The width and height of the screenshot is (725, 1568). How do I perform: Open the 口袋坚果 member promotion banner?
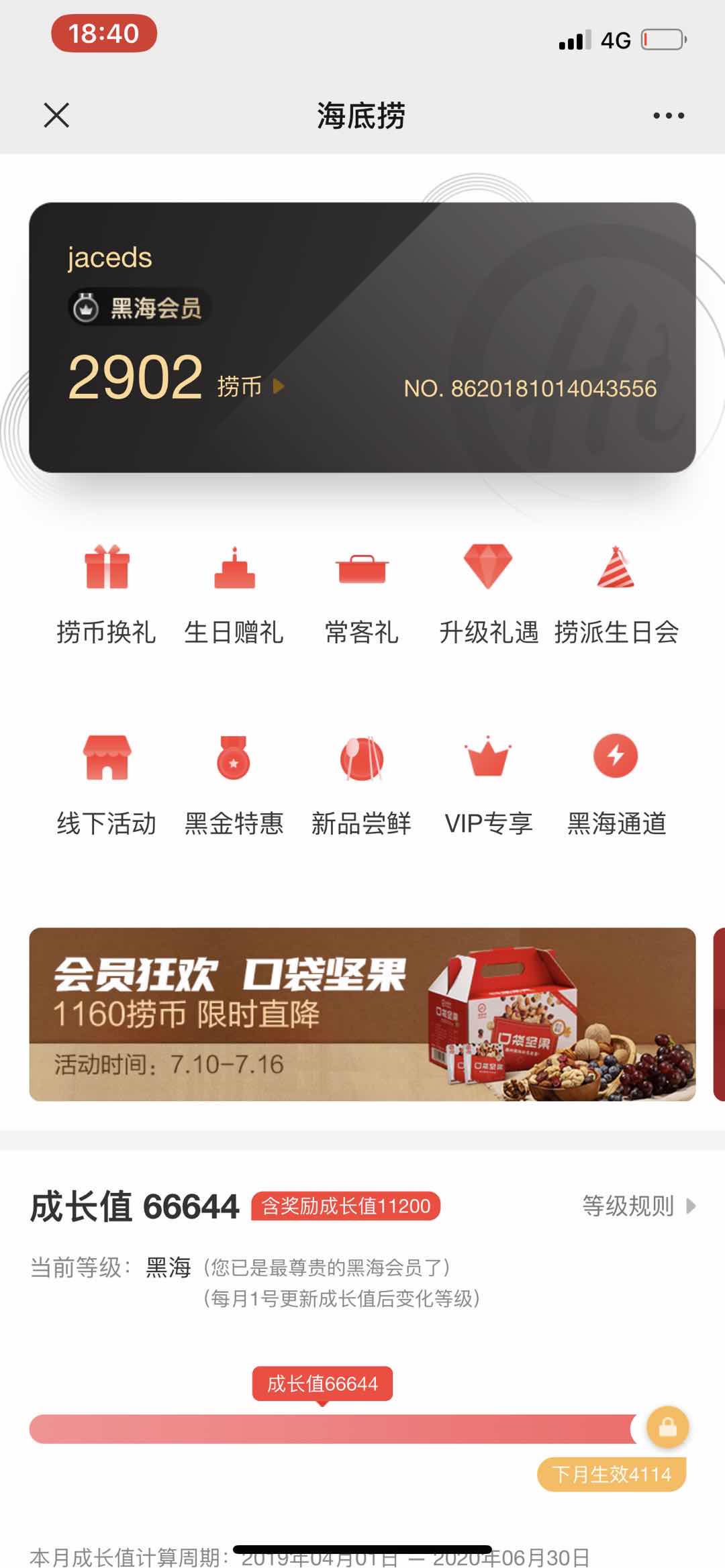point(362,1014)
